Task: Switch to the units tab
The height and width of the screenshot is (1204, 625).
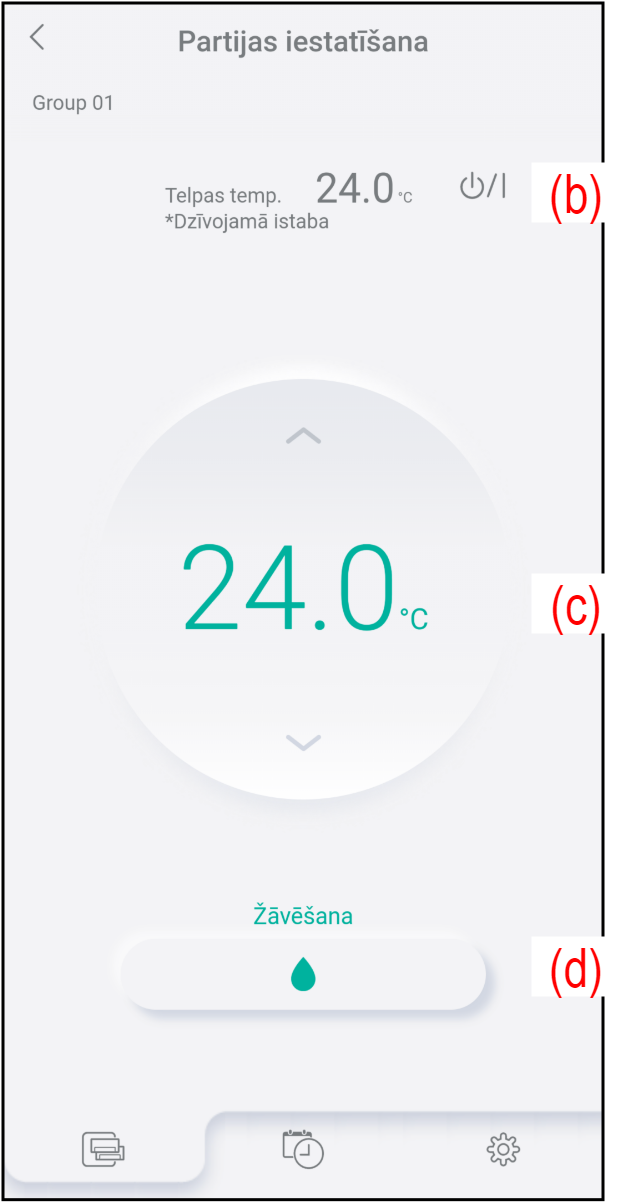Action: pos(104,1150)
